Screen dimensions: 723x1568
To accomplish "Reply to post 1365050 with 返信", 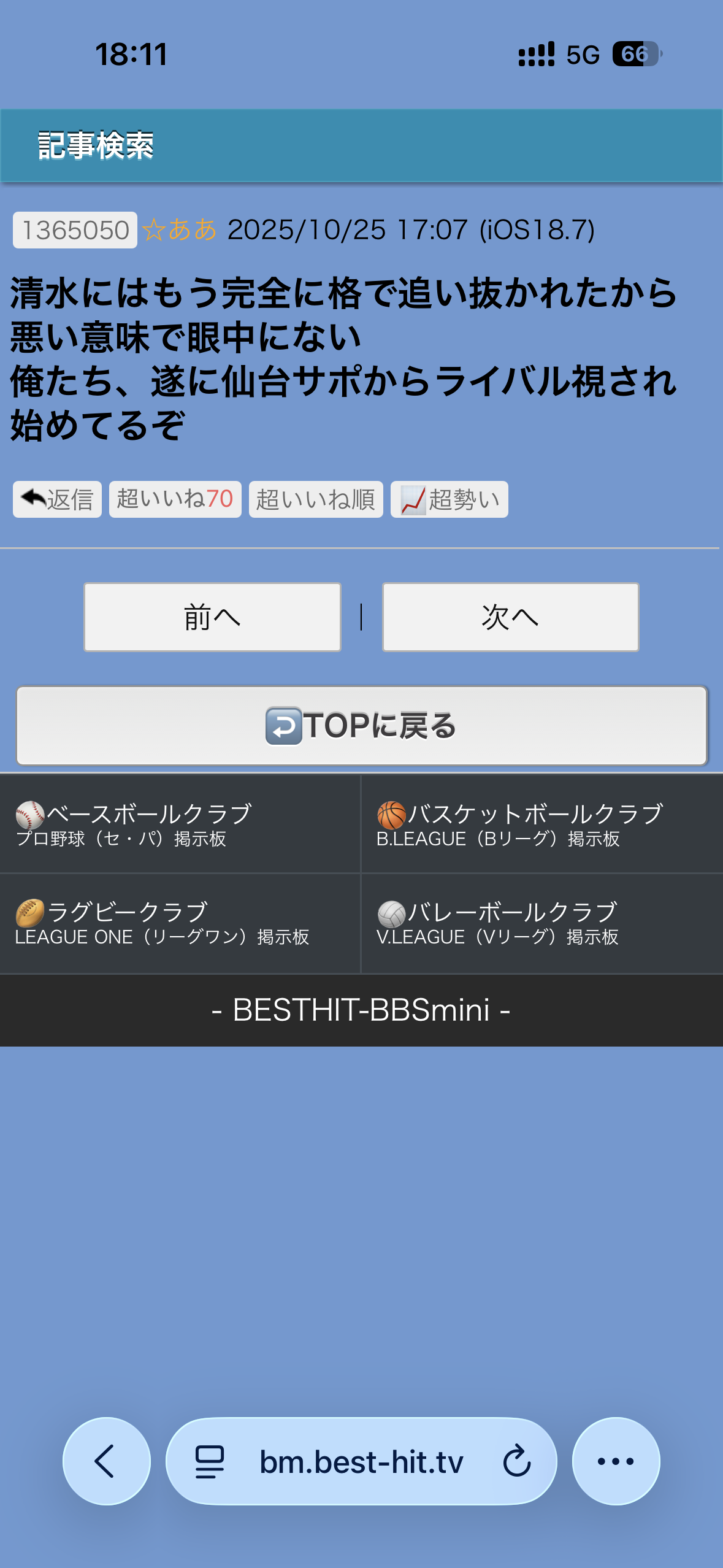I will pos(57,499).
